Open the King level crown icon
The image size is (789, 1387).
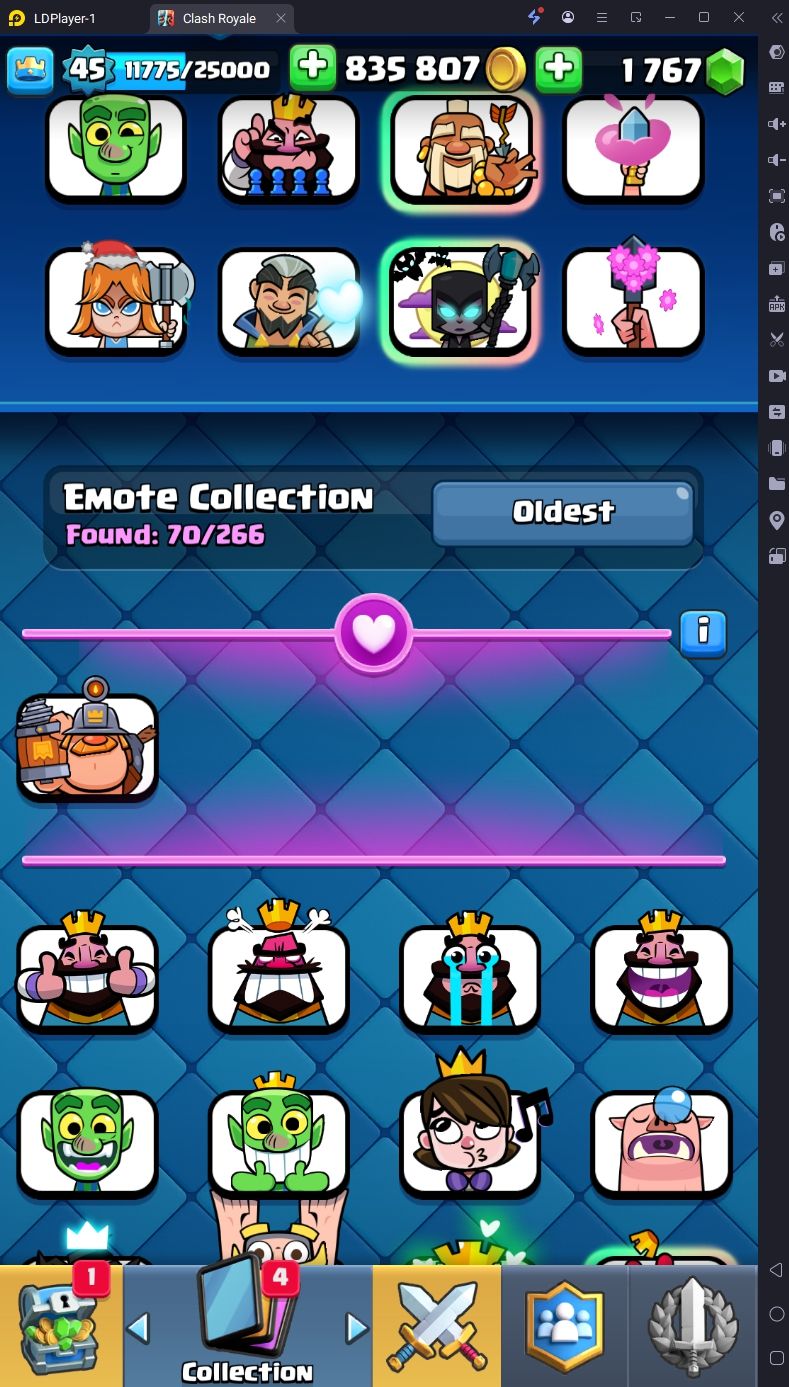[x=30, y=69]
